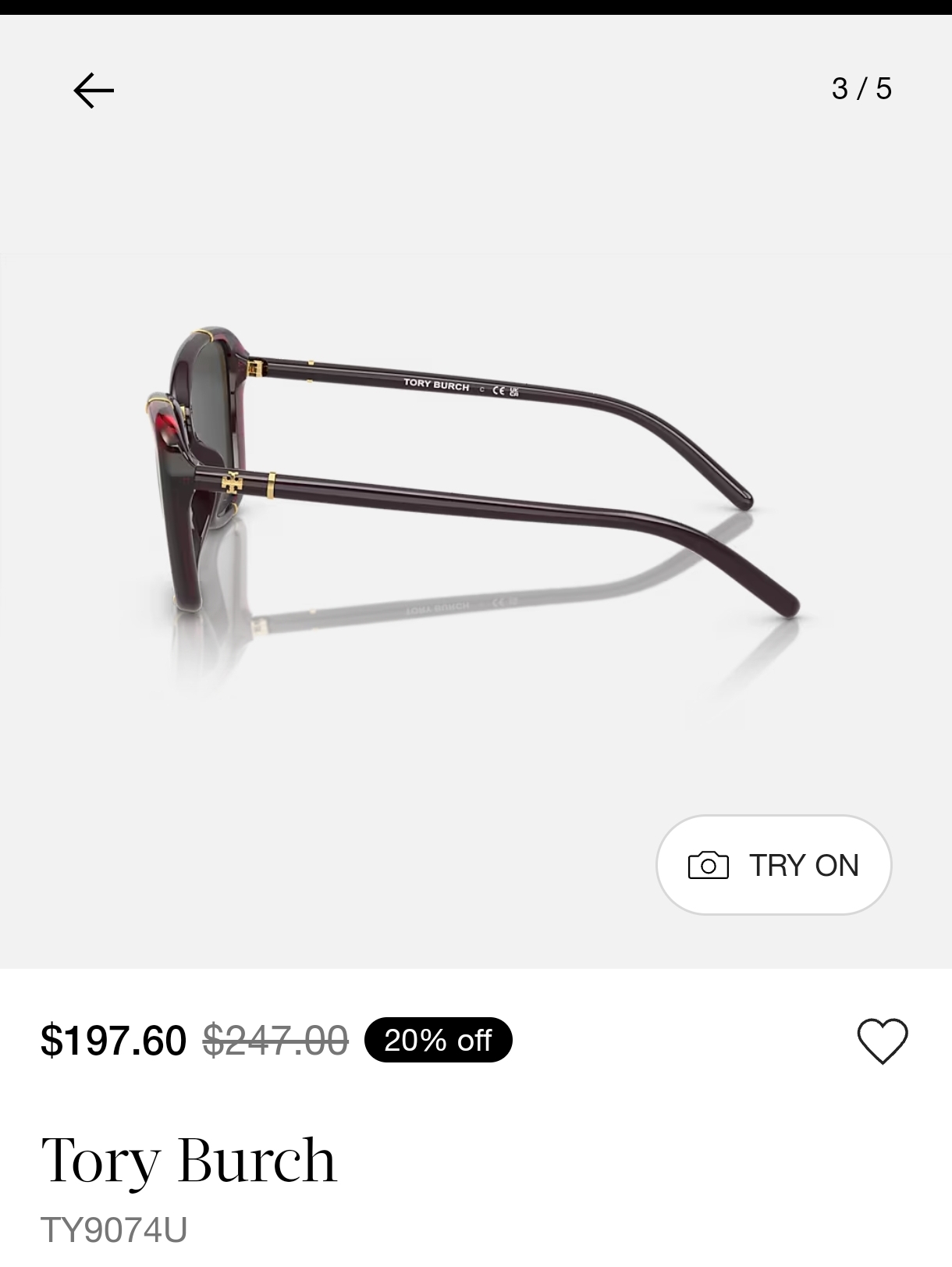Open the TRY ON camera feature
The width and height of the screenshot is (952, 1267).
coord(773,865)
